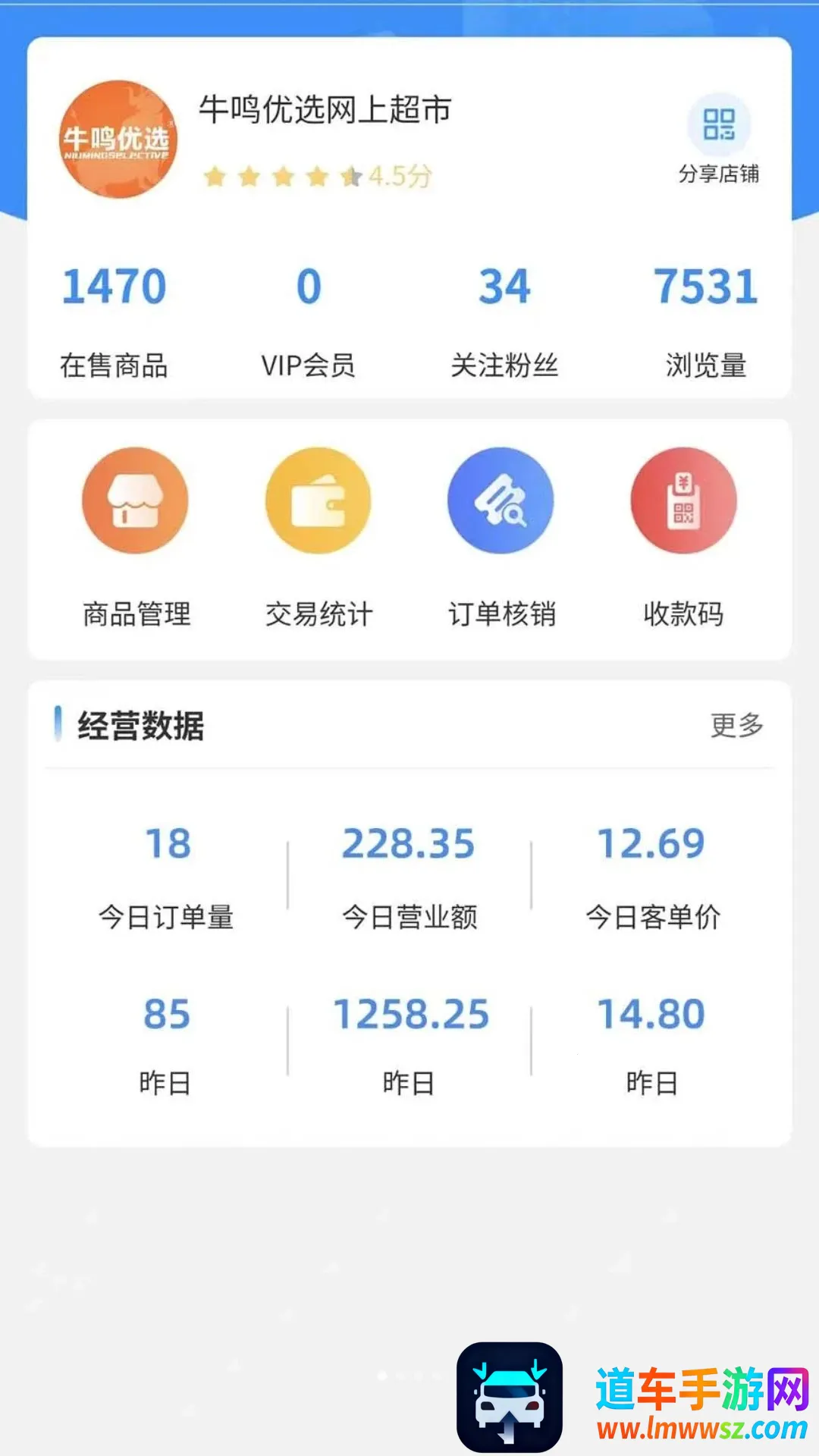The image size is (819, 1456).
Task: Open the 收款码 payment code
Action: point(684,500)
